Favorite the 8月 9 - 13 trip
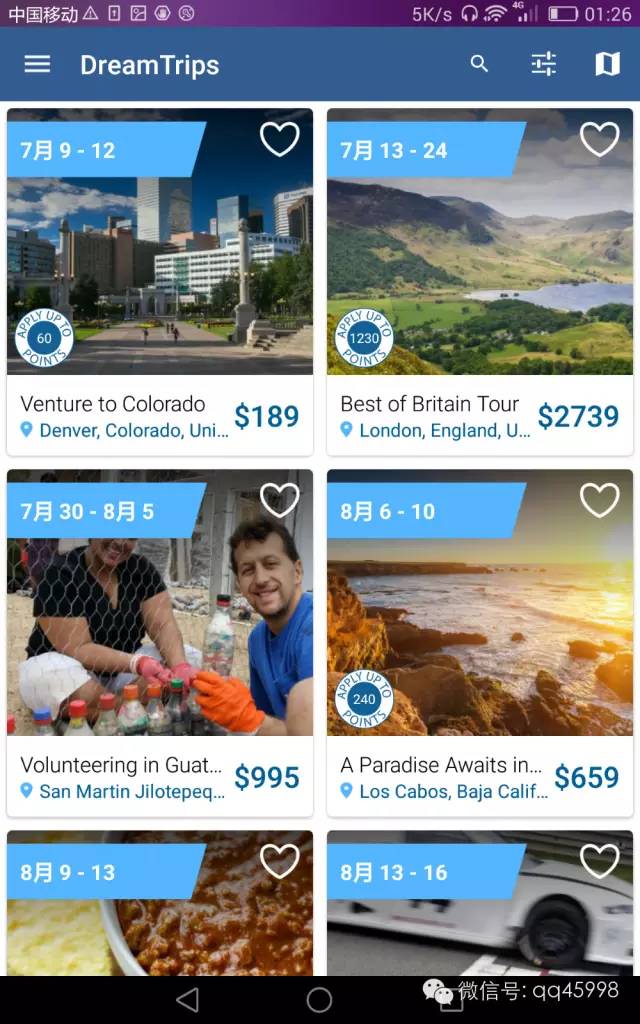640x1024 pixels. 280,860
